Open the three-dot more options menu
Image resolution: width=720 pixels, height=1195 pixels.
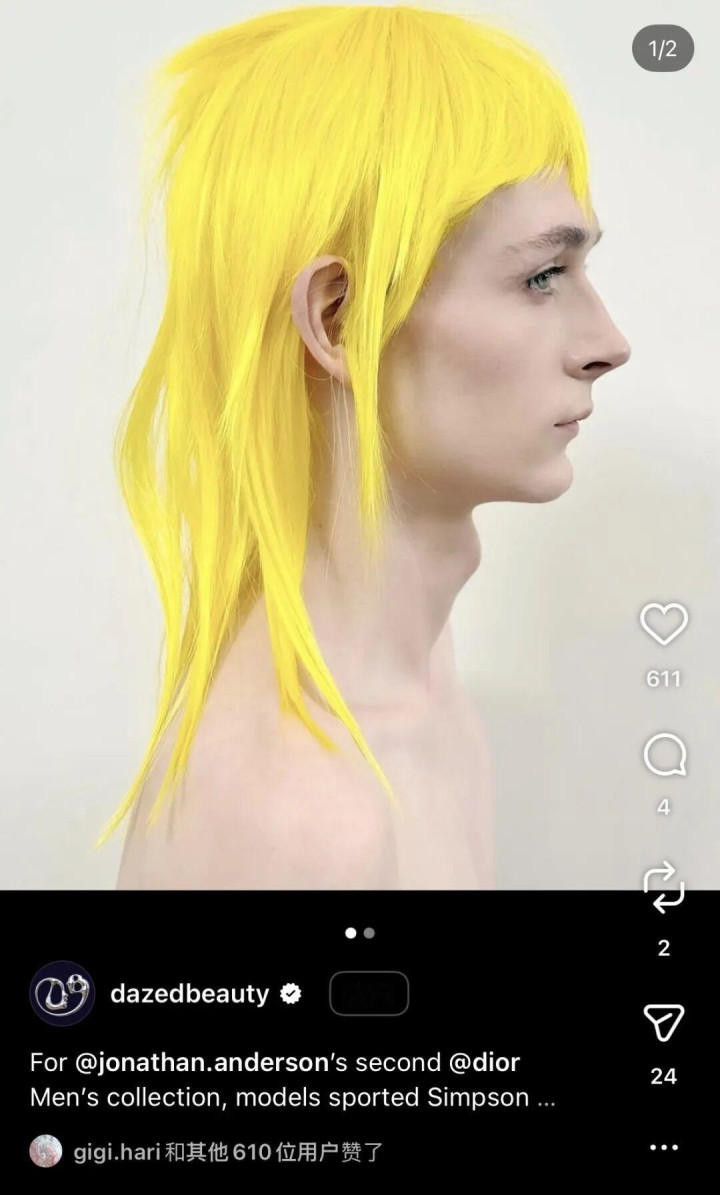(x=664, y=1147)
